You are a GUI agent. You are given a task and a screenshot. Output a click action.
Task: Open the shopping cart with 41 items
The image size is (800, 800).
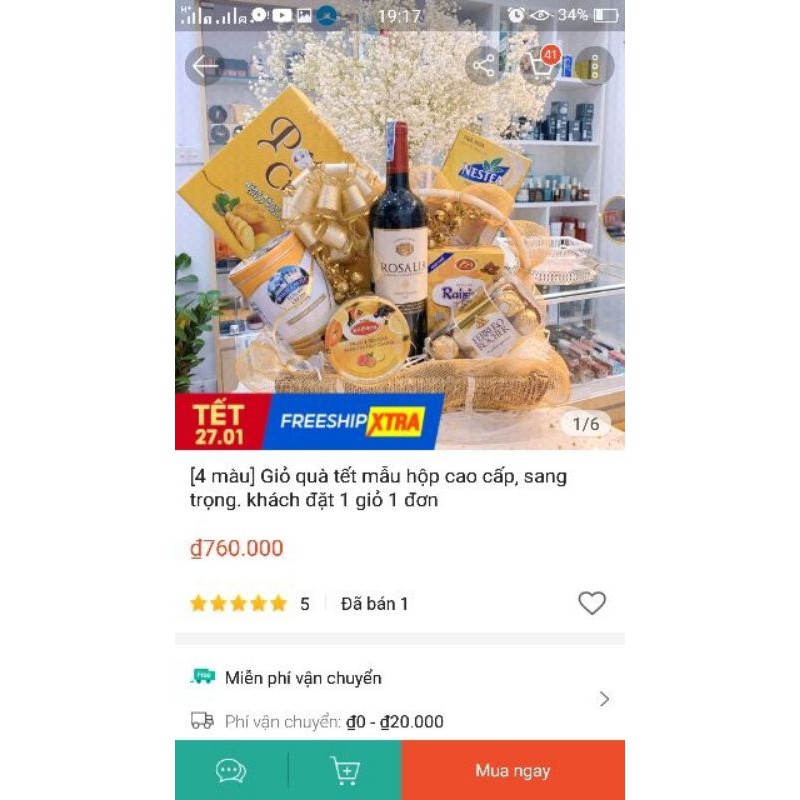tap(540, 66)
